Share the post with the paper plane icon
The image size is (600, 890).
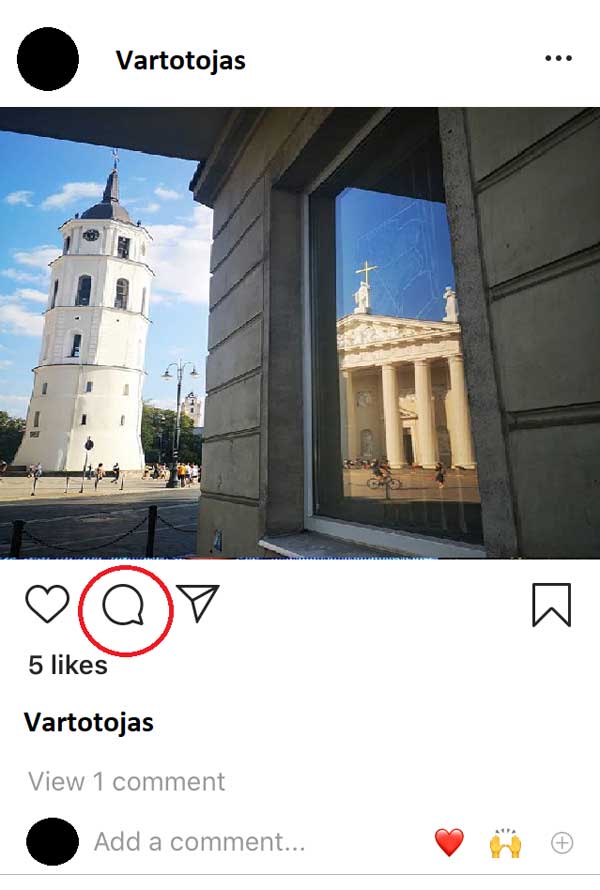[x=198, y=603]
